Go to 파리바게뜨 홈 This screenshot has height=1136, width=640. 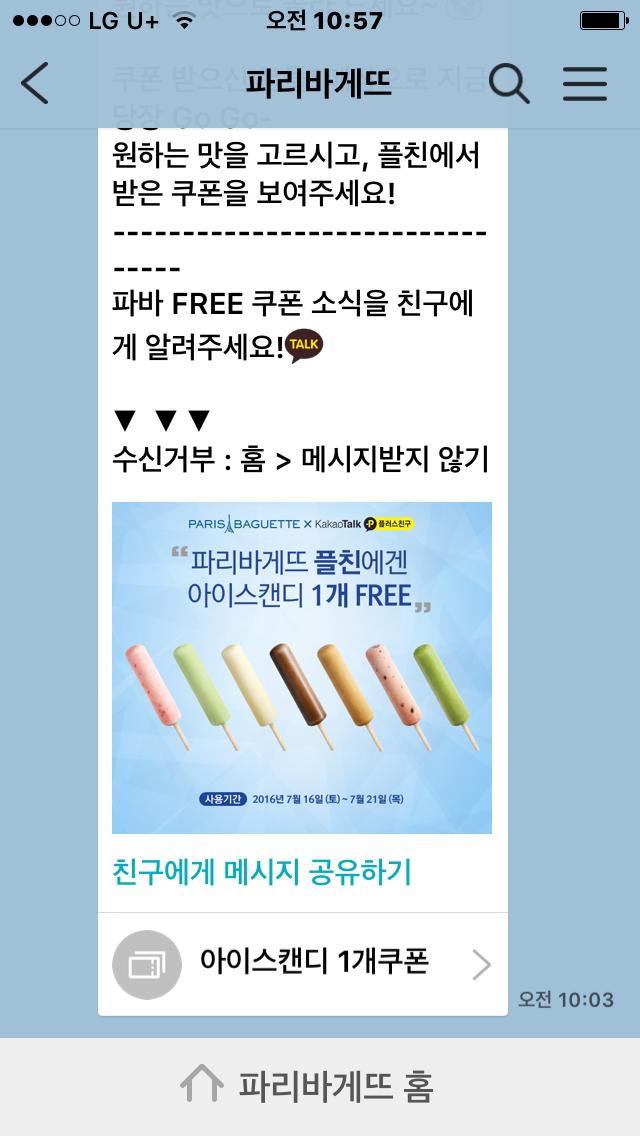pyautogui.click(x=308, y=1085)
